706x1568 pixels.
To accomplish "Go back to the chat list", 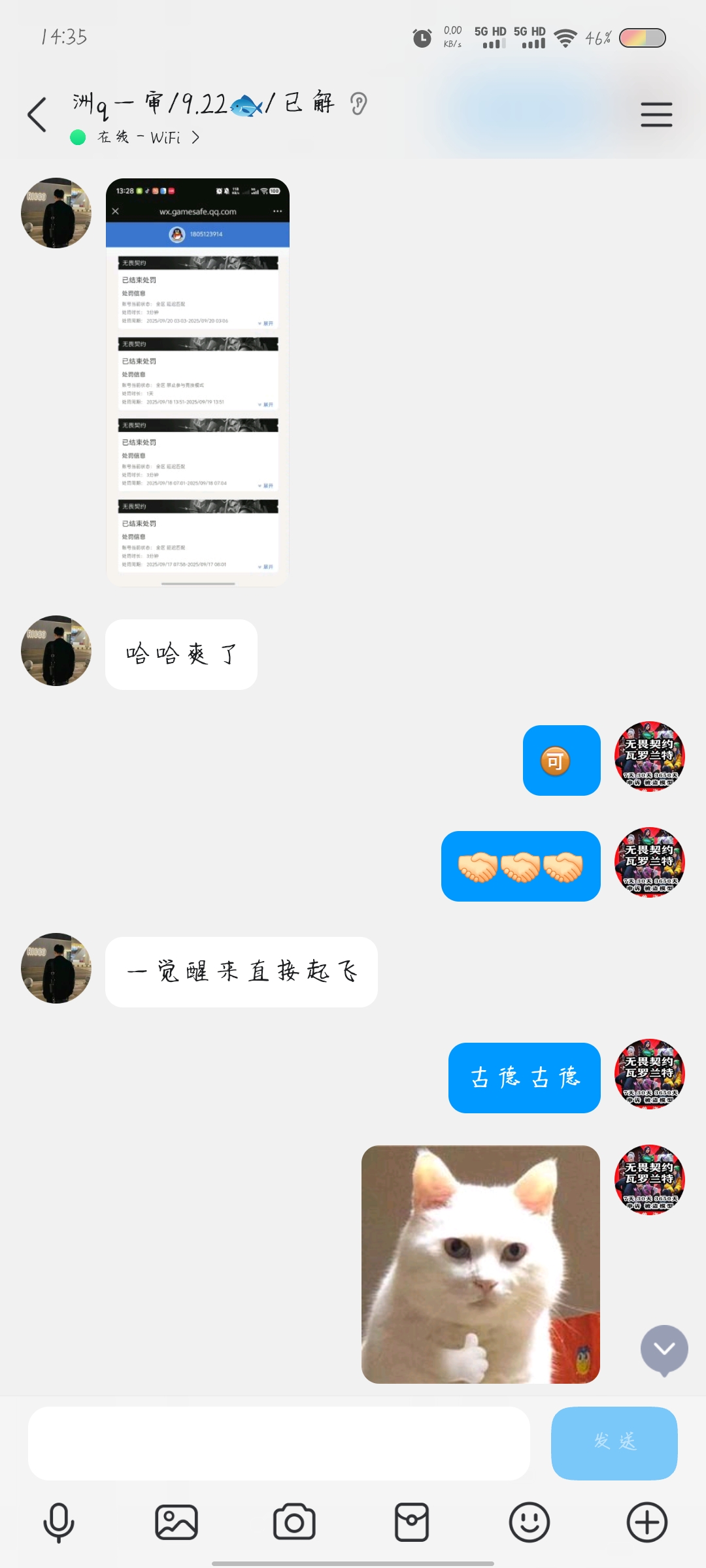I will coord(37,115).
